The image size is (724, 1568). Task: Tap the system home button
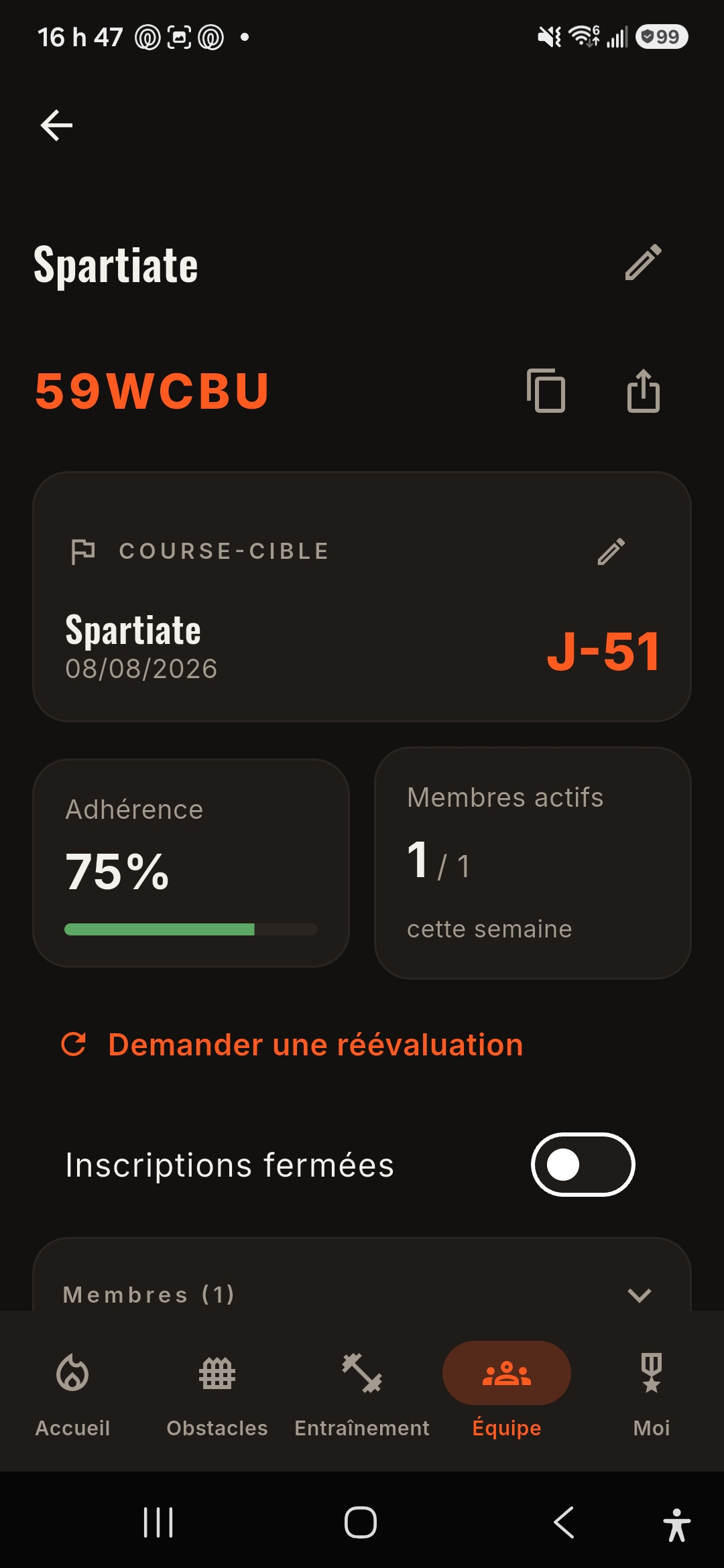click(x=361, y=1522)
